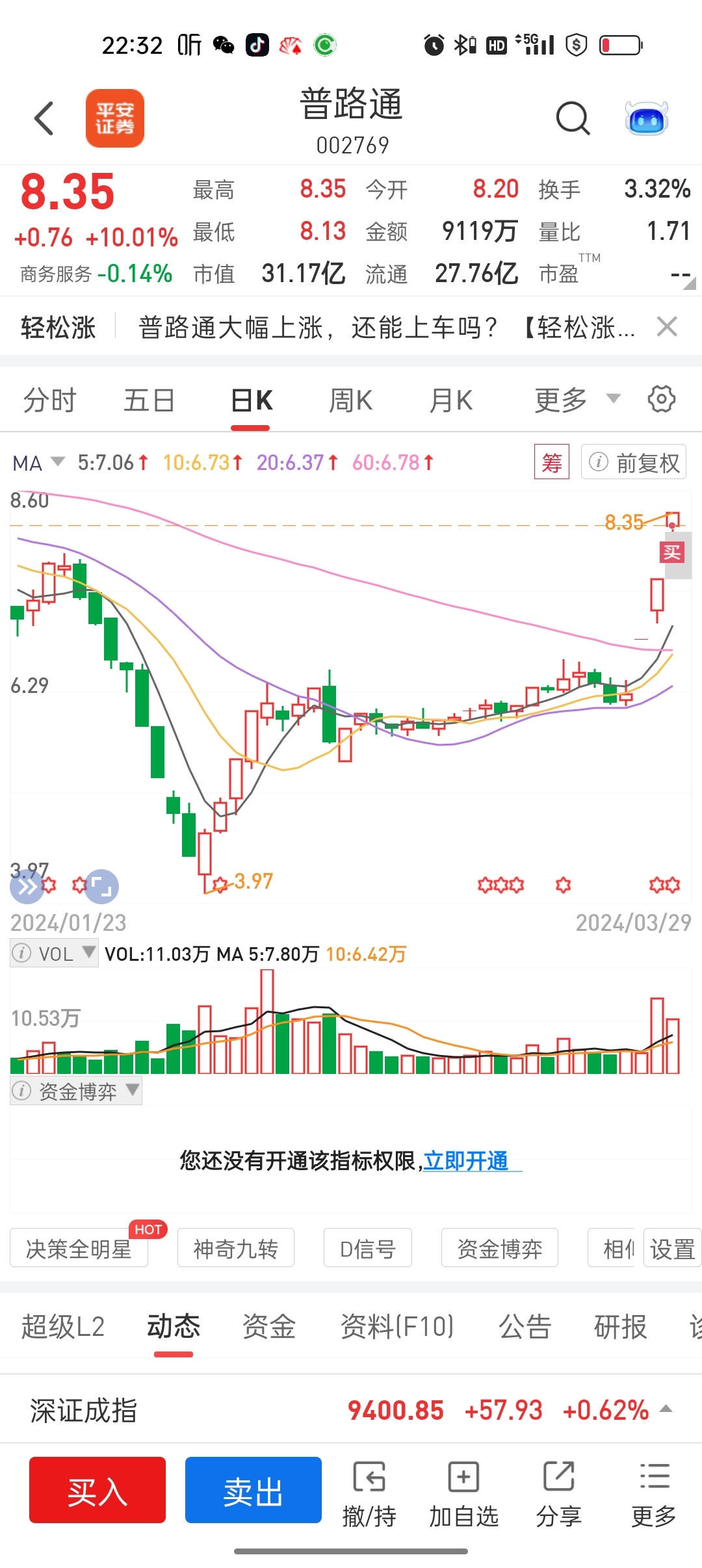Go back using the top-left arrow
Image resolution: width=702 pixels, height=1568 pixels.
[x=44, y=119]
